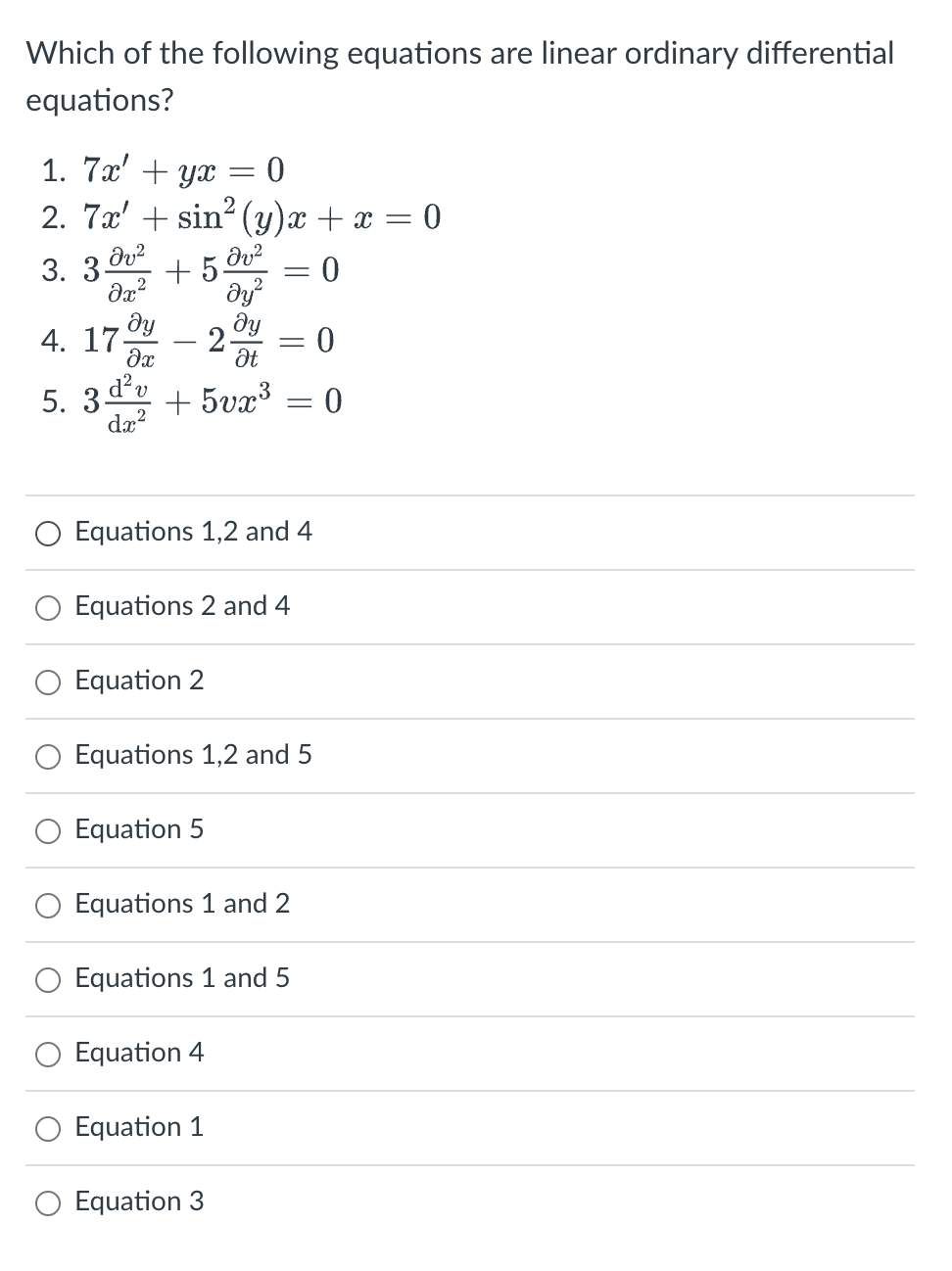Select the radio button for Equations 1,2 and 5
The width and height of the screenshot is (952, 1271).
48,757
